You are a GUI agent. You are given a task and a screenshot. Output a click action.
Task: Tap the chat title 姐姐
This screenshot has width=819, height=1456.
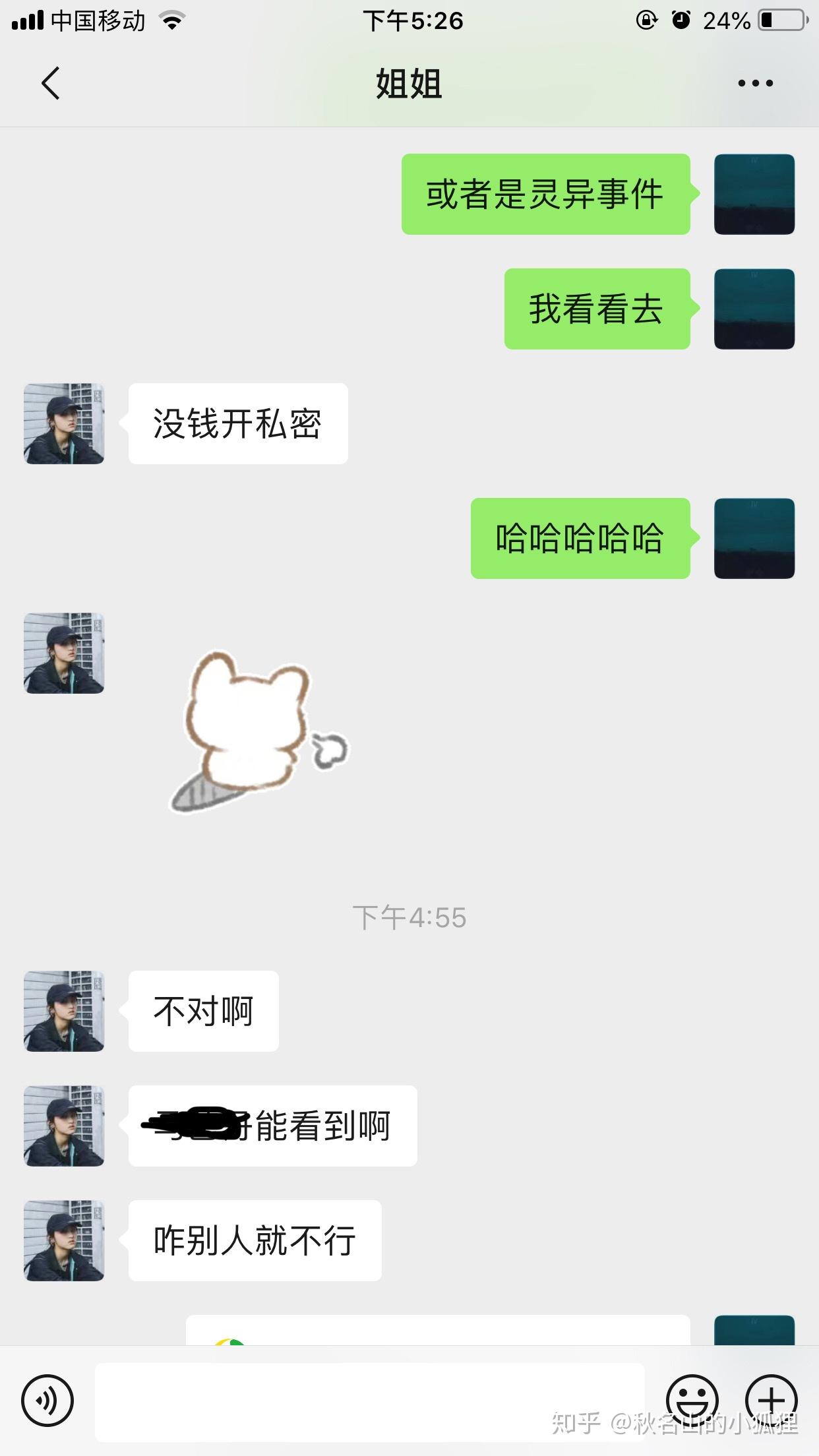pyautogui.click(x=409, y=83)
